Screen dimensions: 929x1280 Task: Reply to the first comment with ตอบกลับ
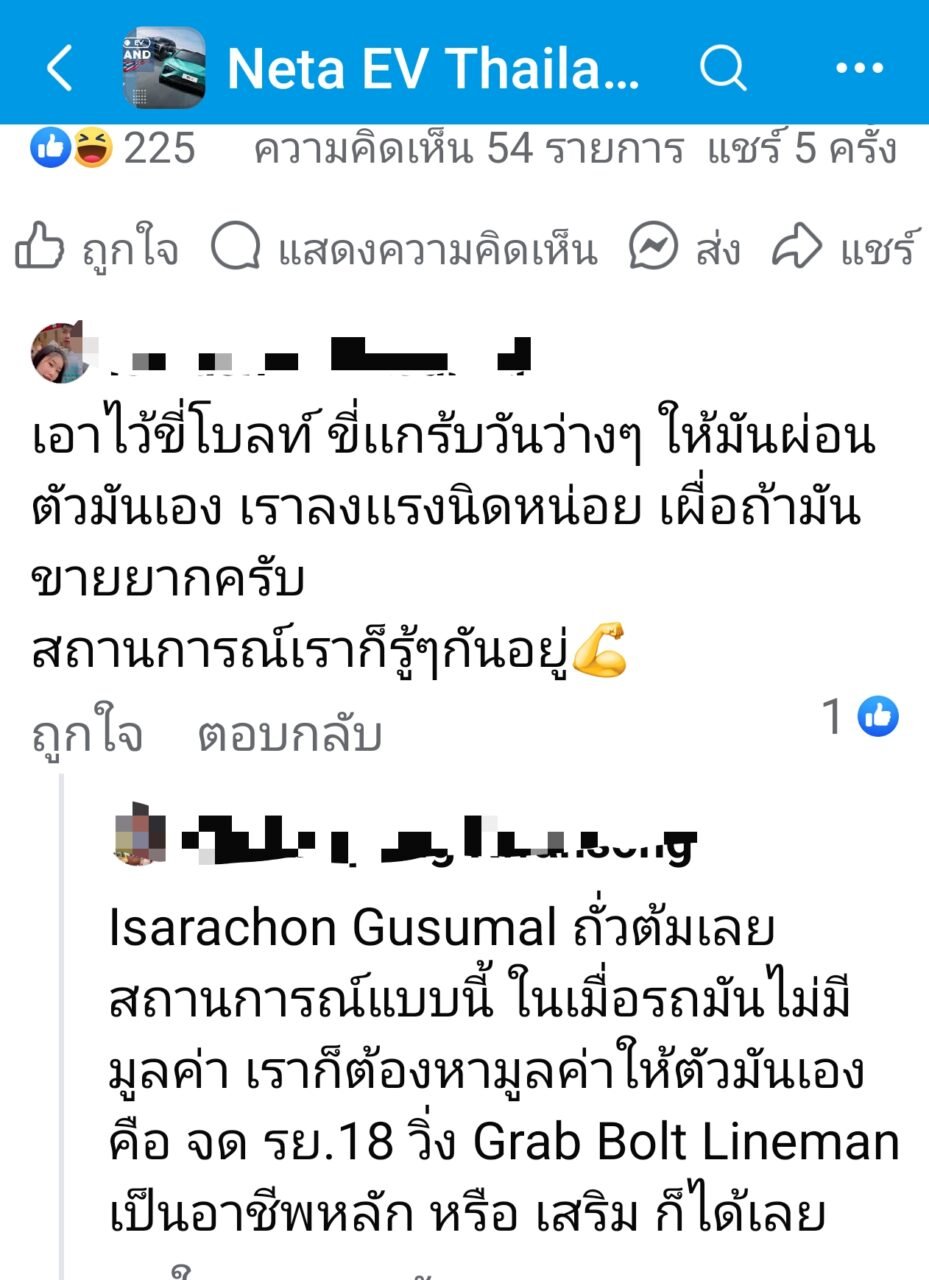[289, 737]
